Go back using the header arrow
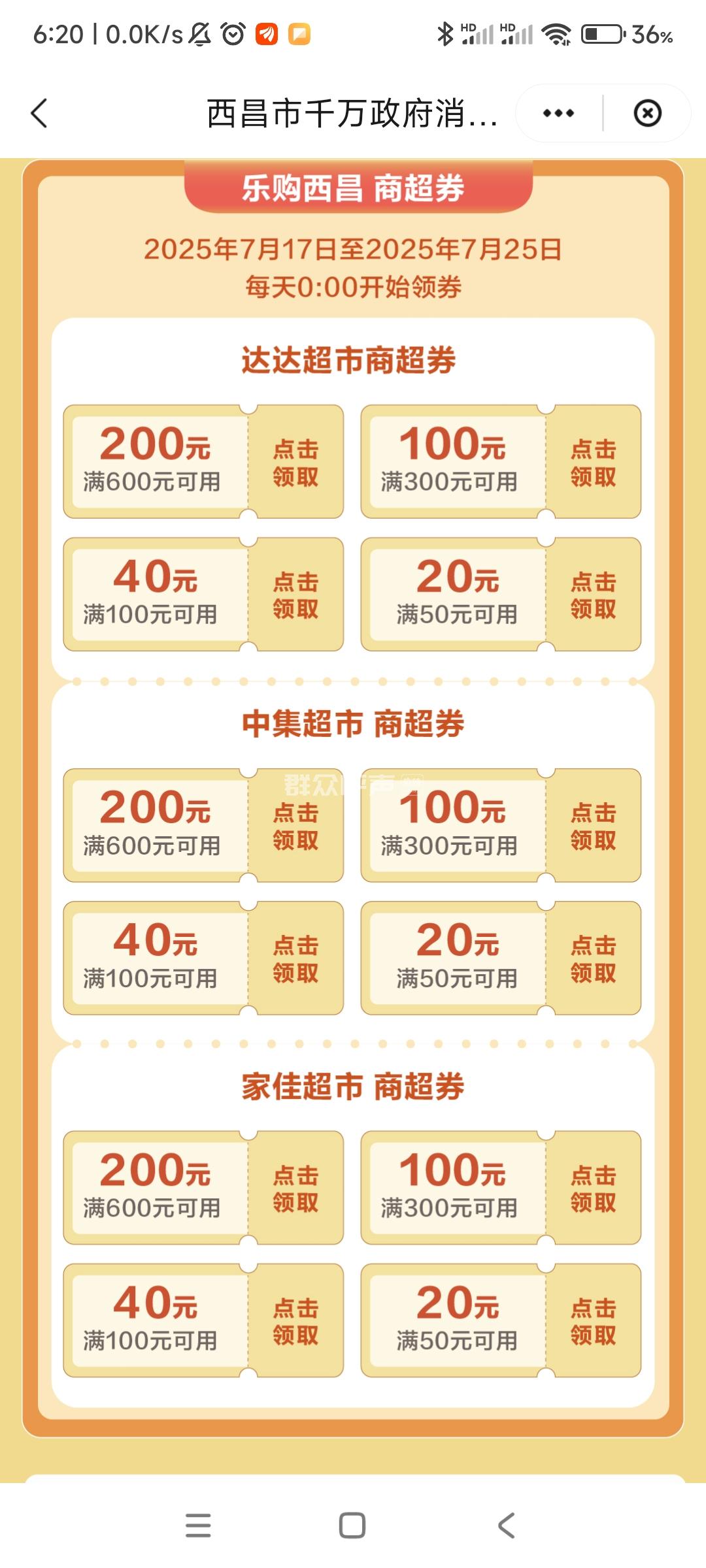706x1568 pixels. (40, 113)
